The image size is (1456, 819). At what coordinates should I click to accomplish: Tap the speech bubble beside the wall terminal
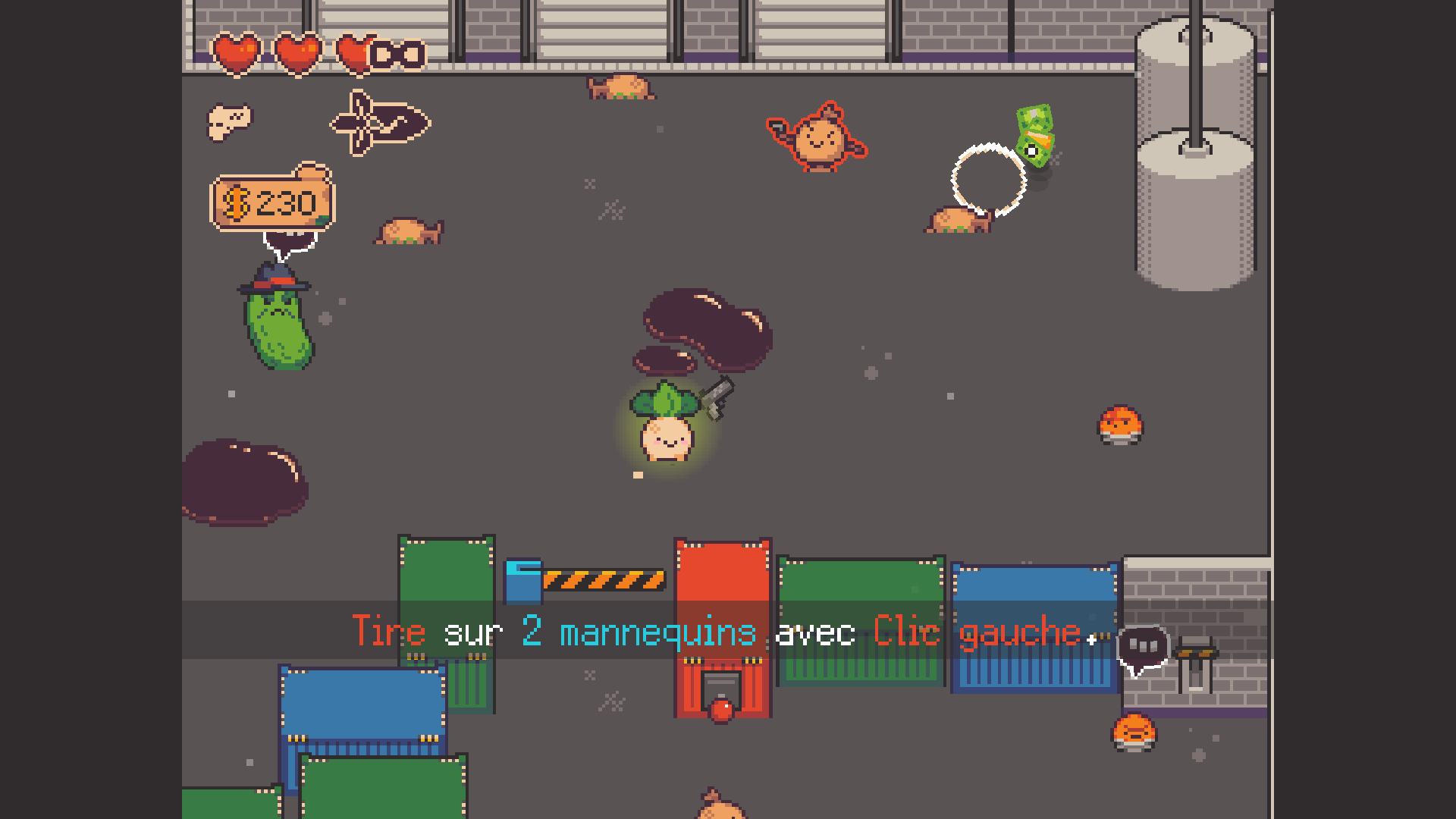click(1142, 648)
